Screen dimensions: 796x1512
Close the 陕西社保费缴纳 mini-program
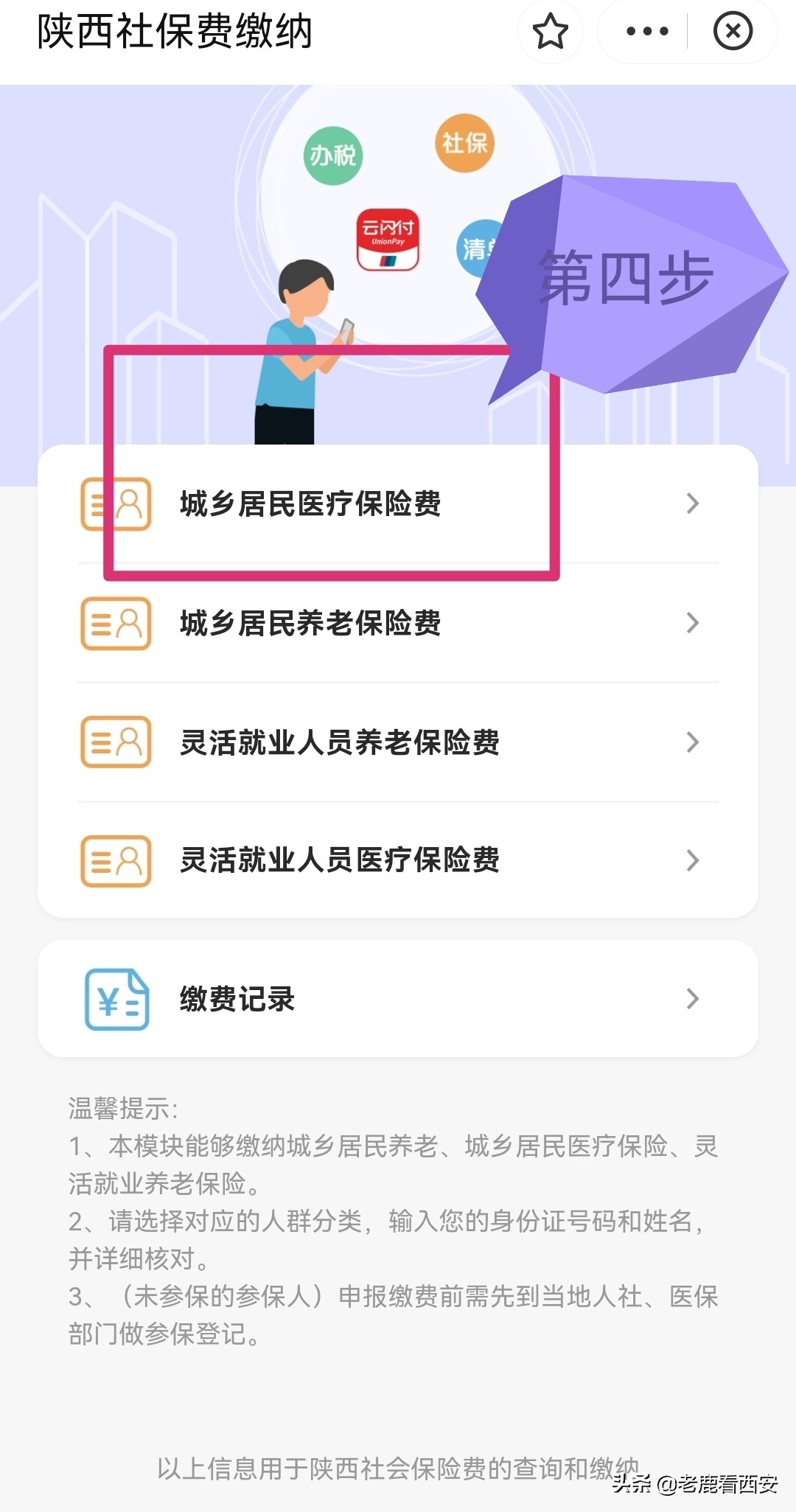pyautogui.click(x=733, y=32)
